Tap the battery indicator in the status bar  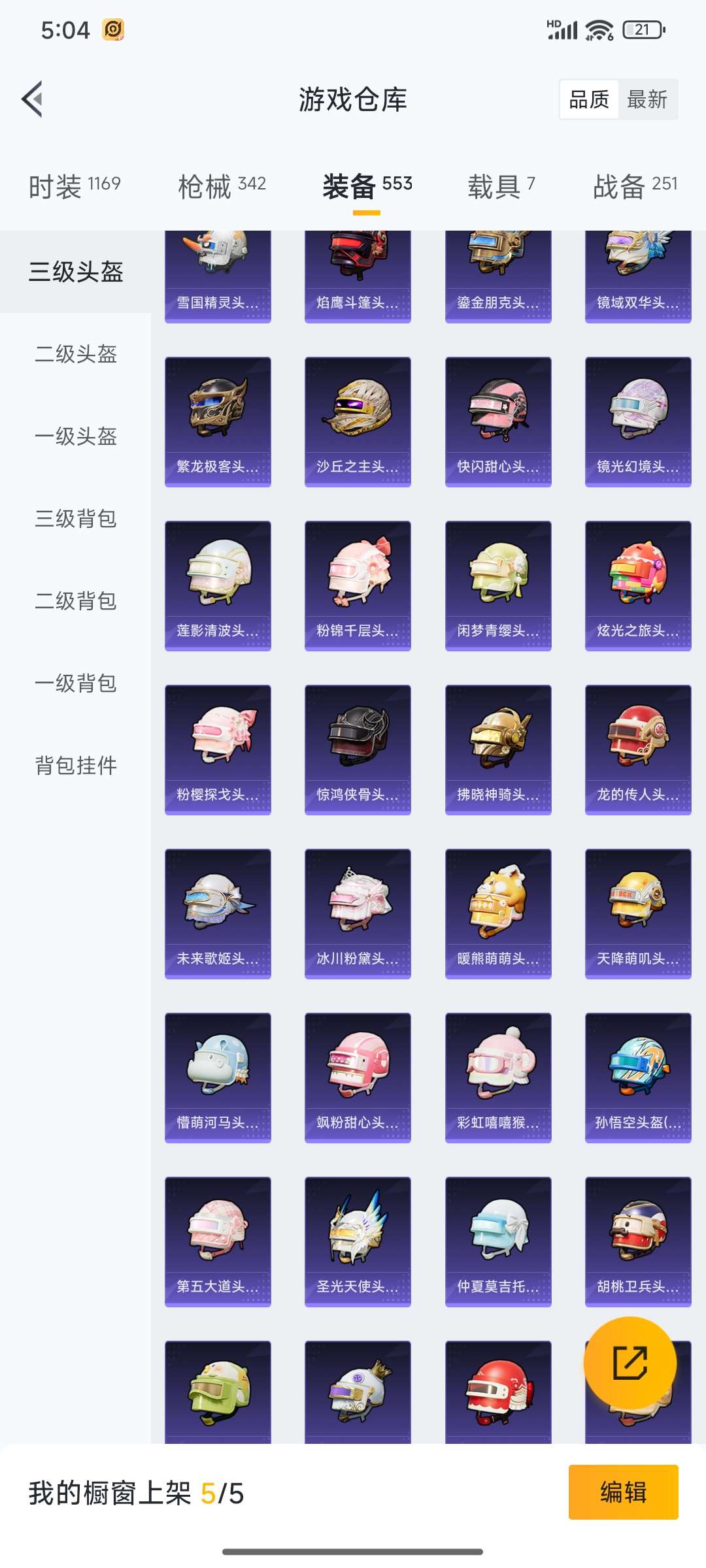pyautogui.click(x=644, y=28)
